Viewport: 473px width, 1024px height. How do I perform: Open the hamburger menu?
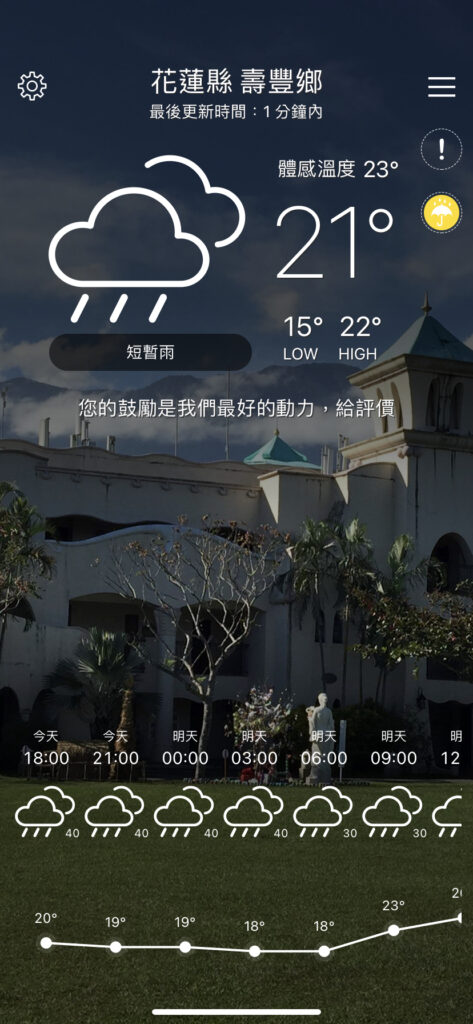pos(442,87)
